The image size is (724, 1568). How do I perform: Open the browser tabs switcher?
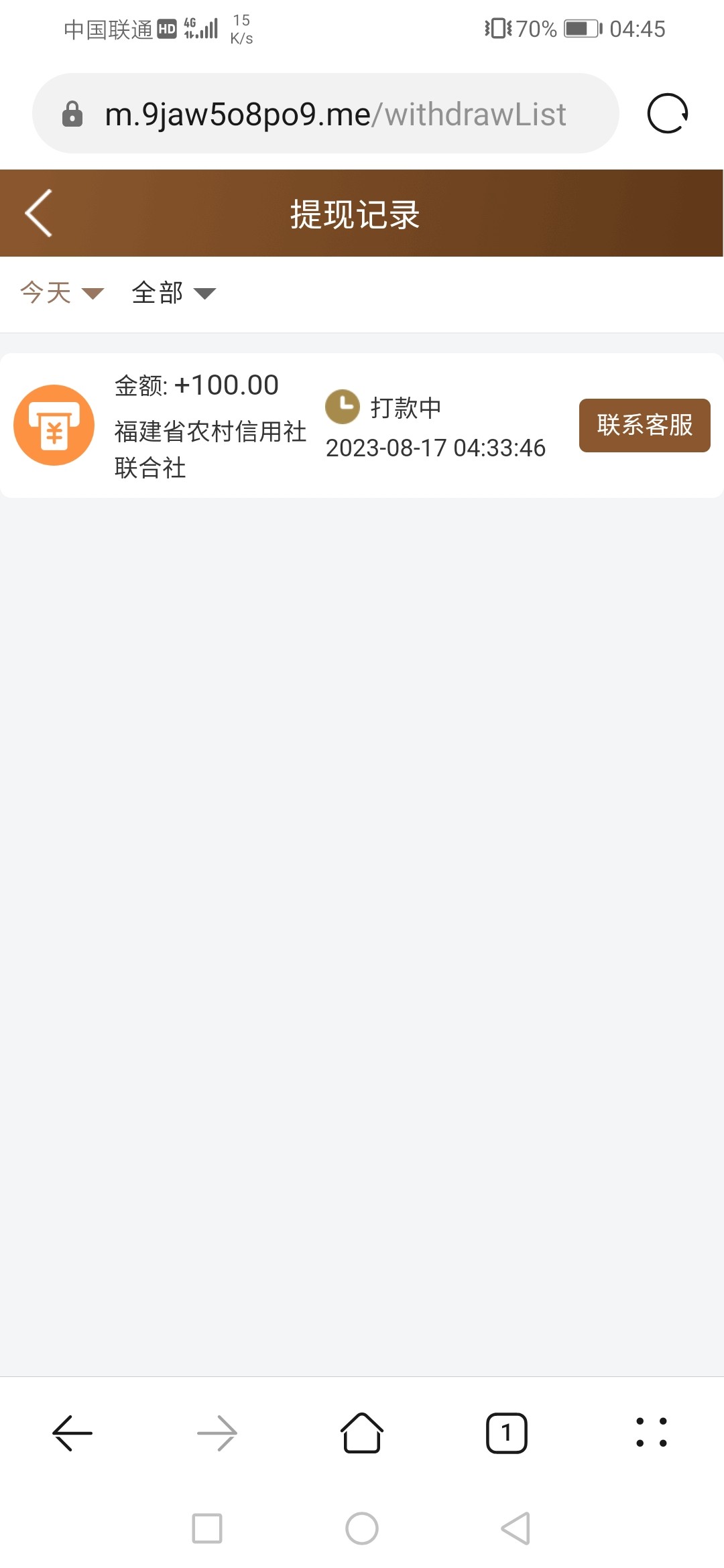506,1433
